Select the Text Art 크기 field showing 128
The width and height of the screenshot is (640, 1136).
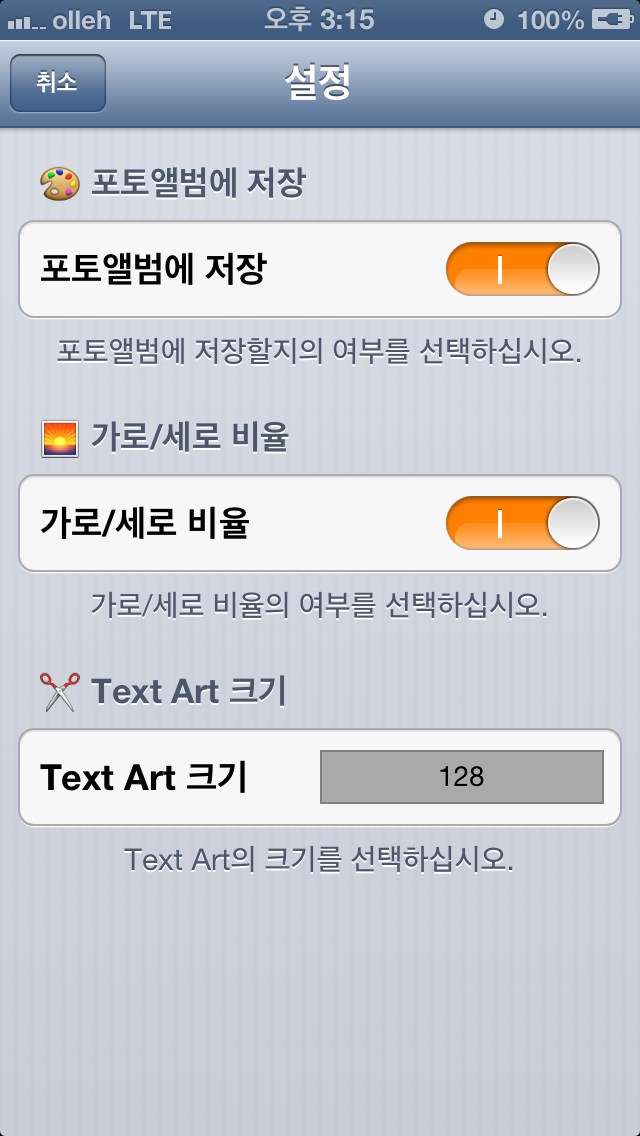tap(462, 777)
